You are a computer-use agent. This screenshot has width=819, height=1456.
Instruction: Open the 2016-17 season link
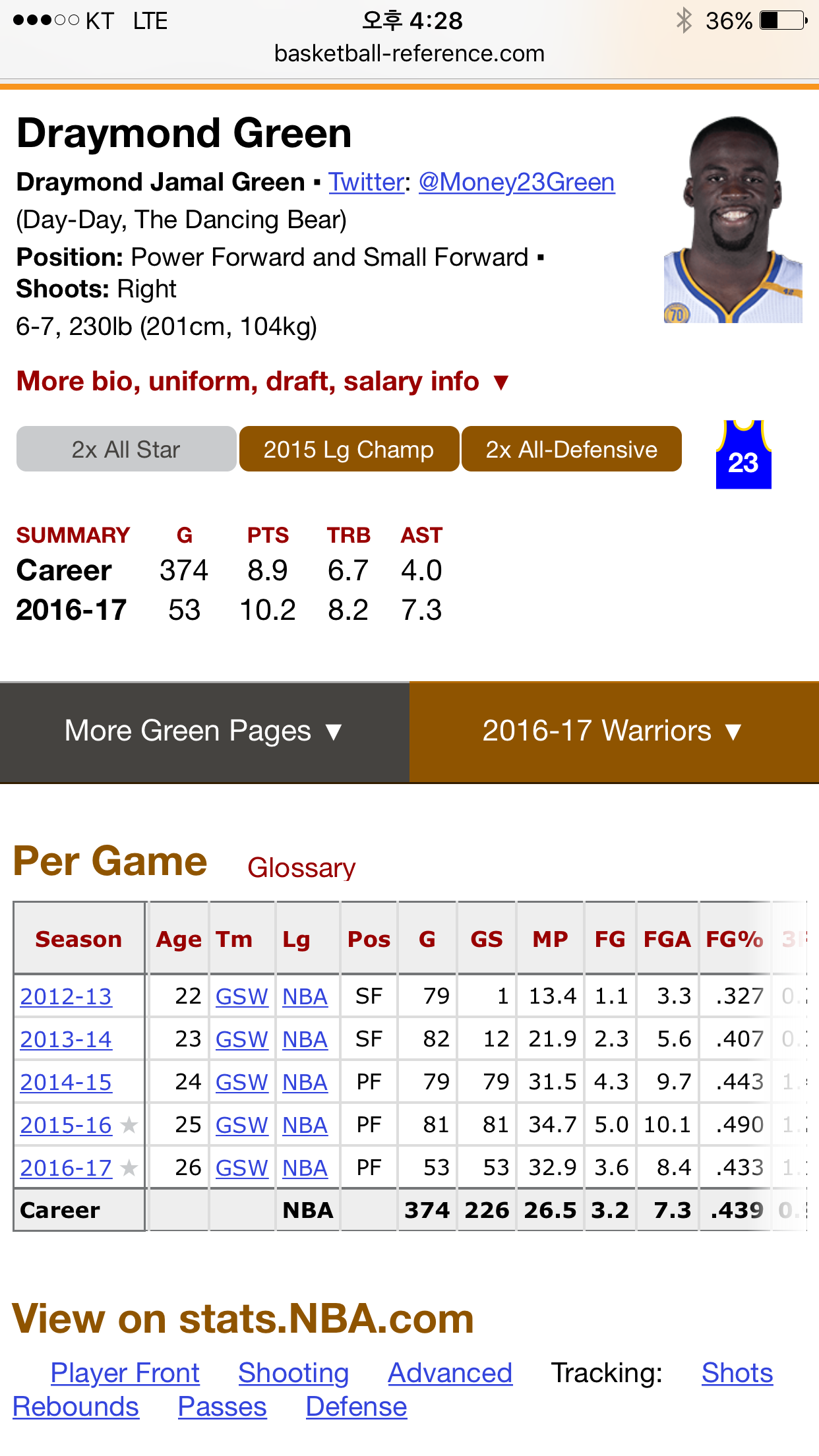coord(66,1168)
